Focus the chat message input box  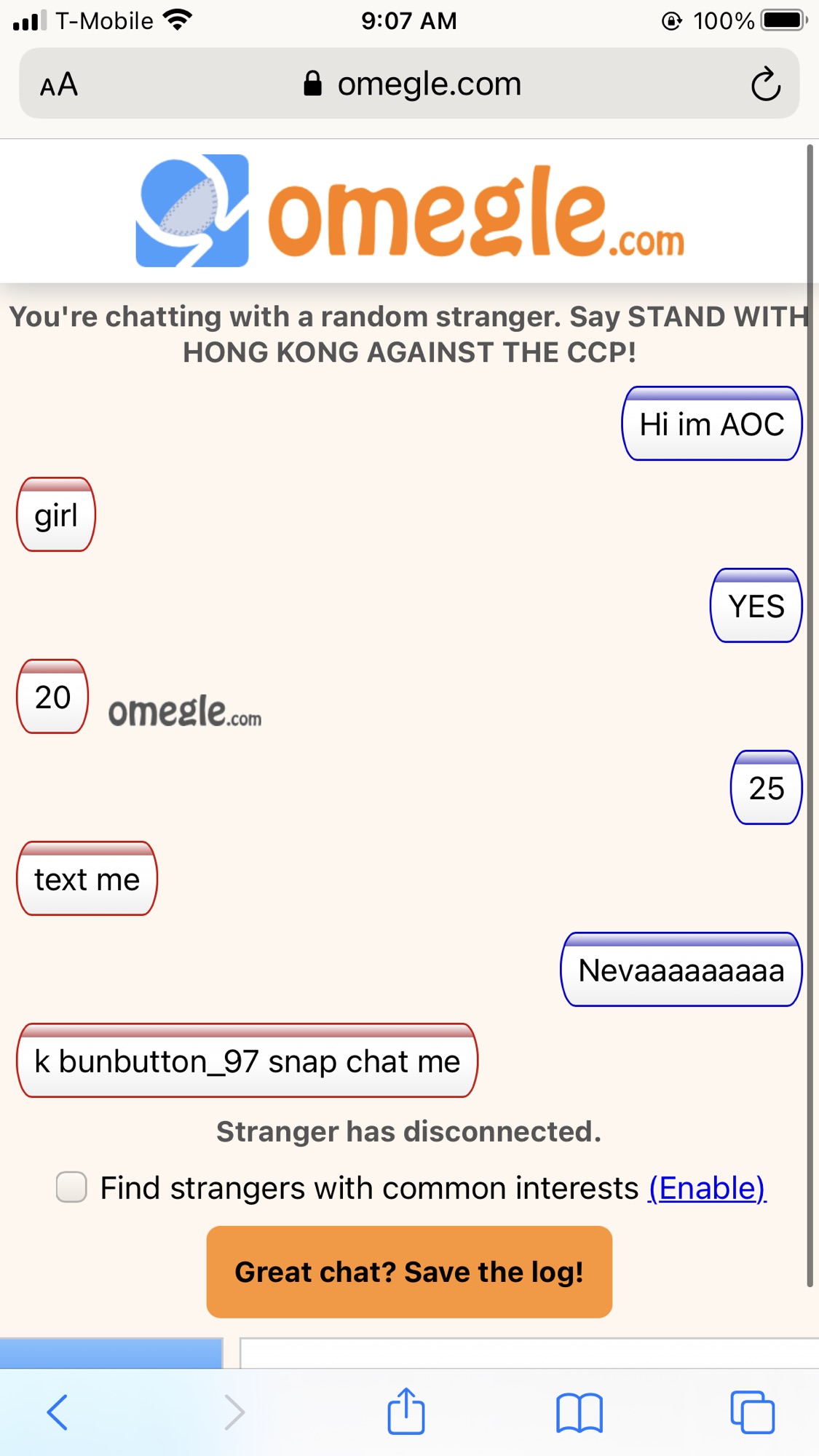coord(529,1354)
